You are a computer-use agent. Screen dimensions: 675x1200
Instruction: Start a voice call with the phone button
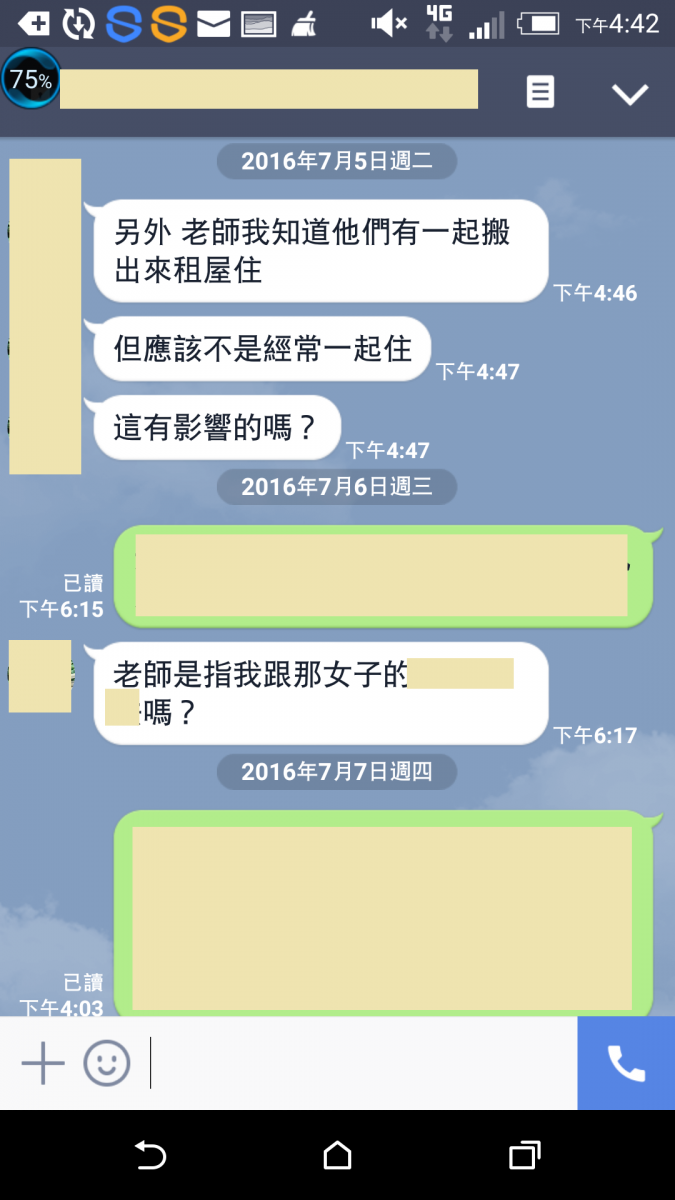pos(626,1063)
